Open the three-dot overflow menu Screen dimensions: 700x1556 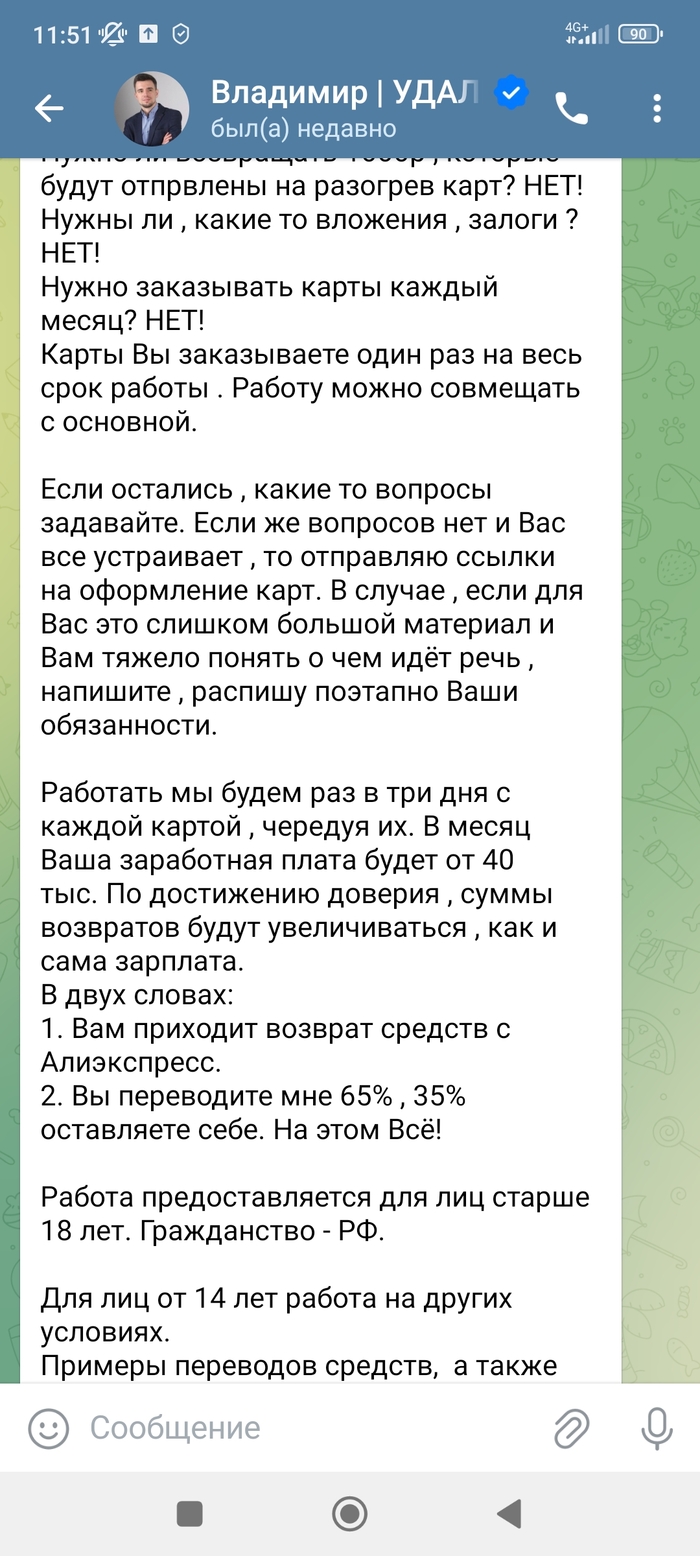pos(657,109)
